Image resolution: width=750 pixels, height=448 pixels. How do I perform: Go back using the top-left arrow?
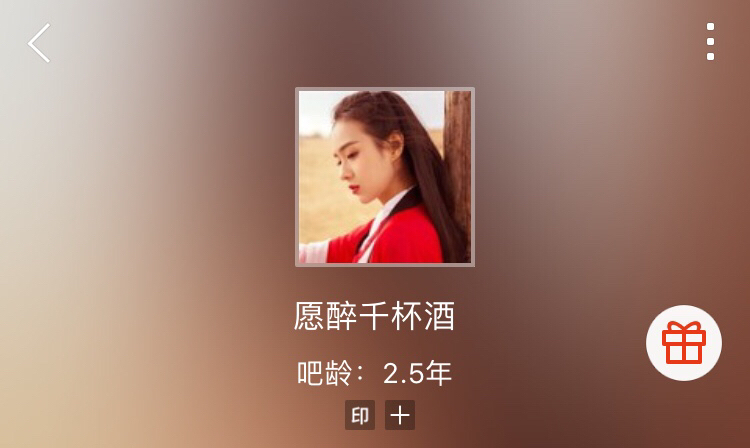click(39, 43)
